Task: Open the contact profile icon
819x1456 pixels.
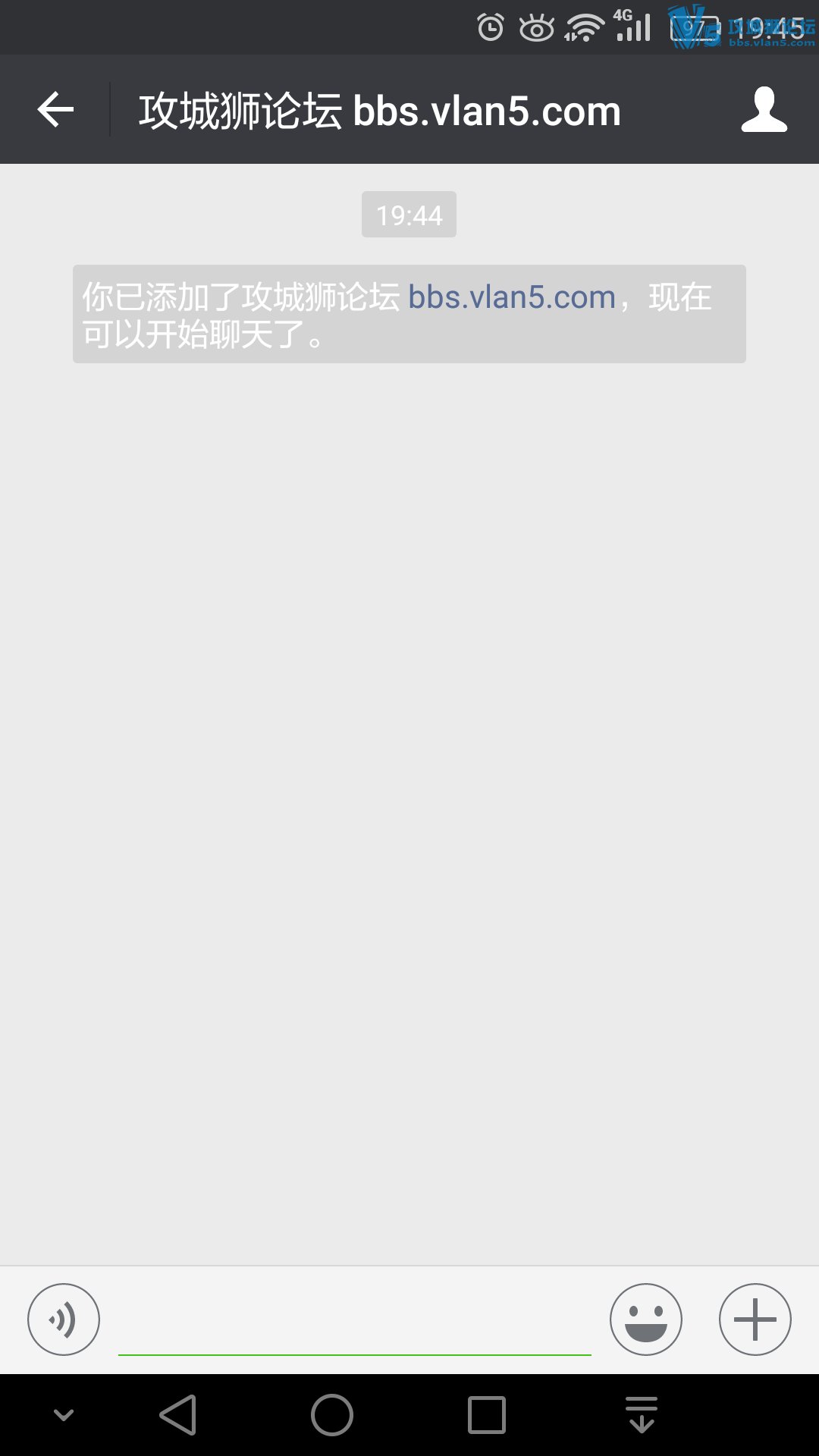Action: click(764, 110)
